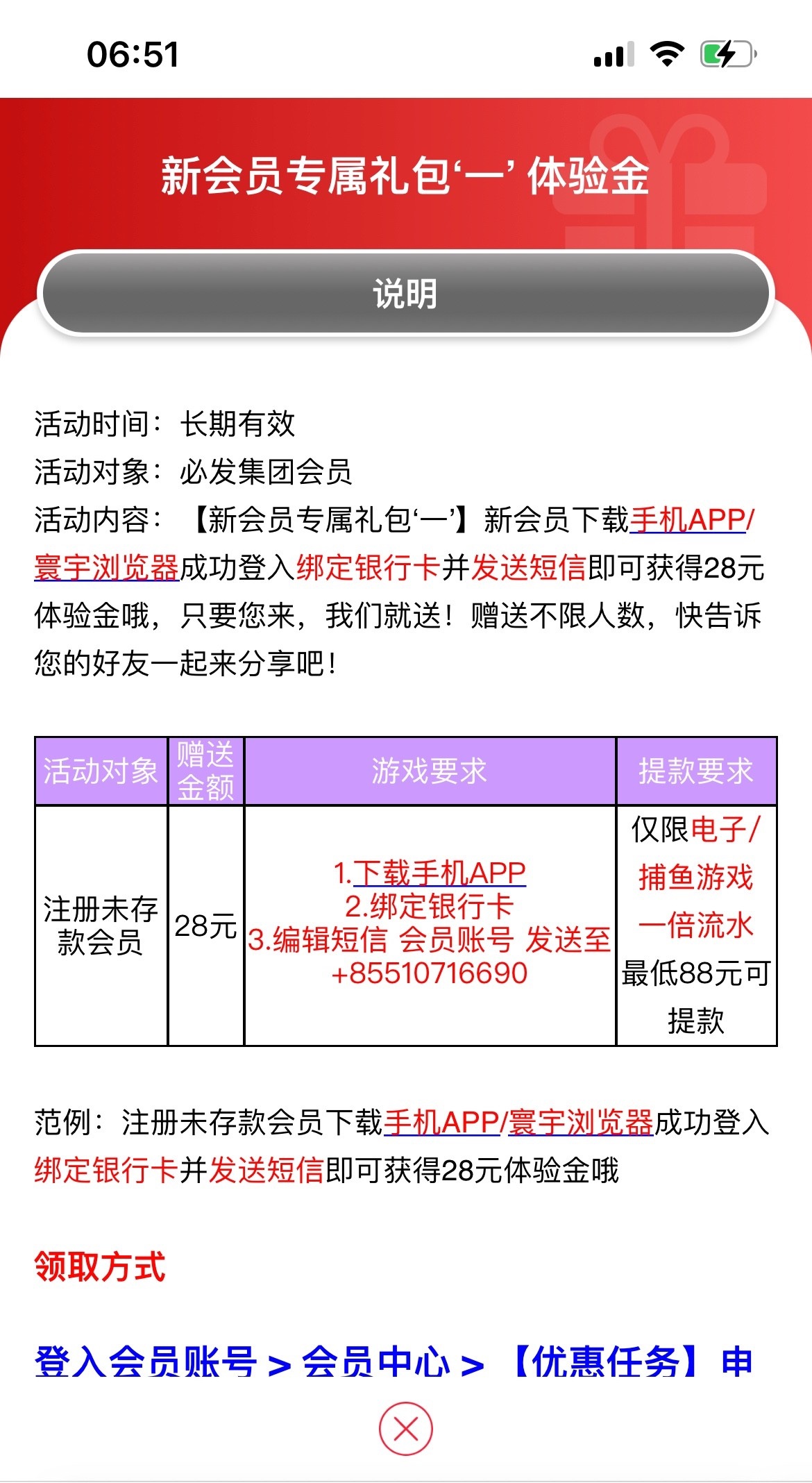Open 手机APP link in the 范例 paragraph
Viewport: 812px width, 1483px height.
pyautogui.click(x=441, y=1123)
